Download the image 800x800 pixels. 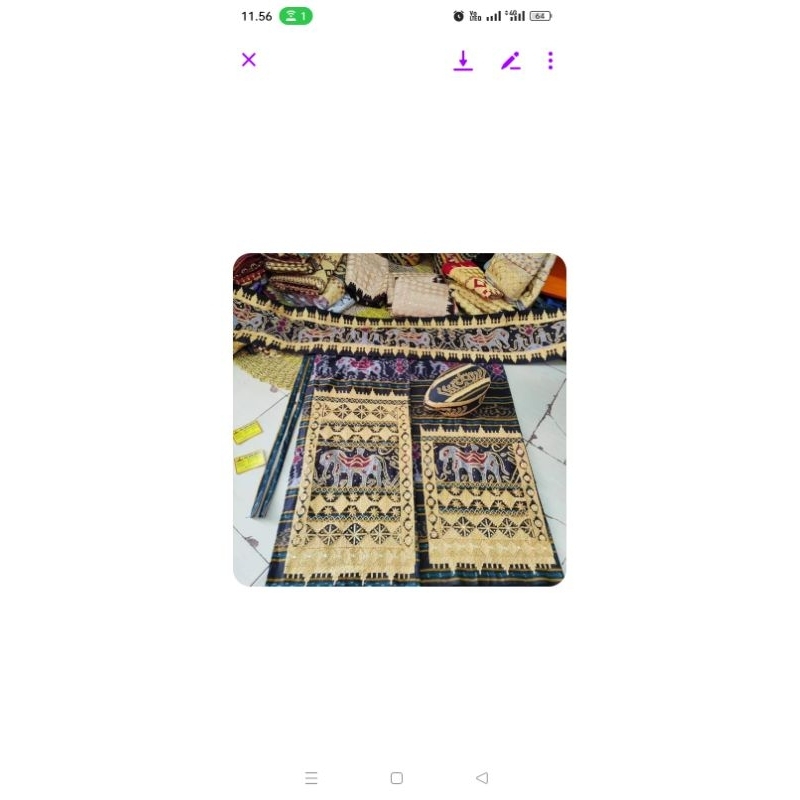tap(463, 61)
